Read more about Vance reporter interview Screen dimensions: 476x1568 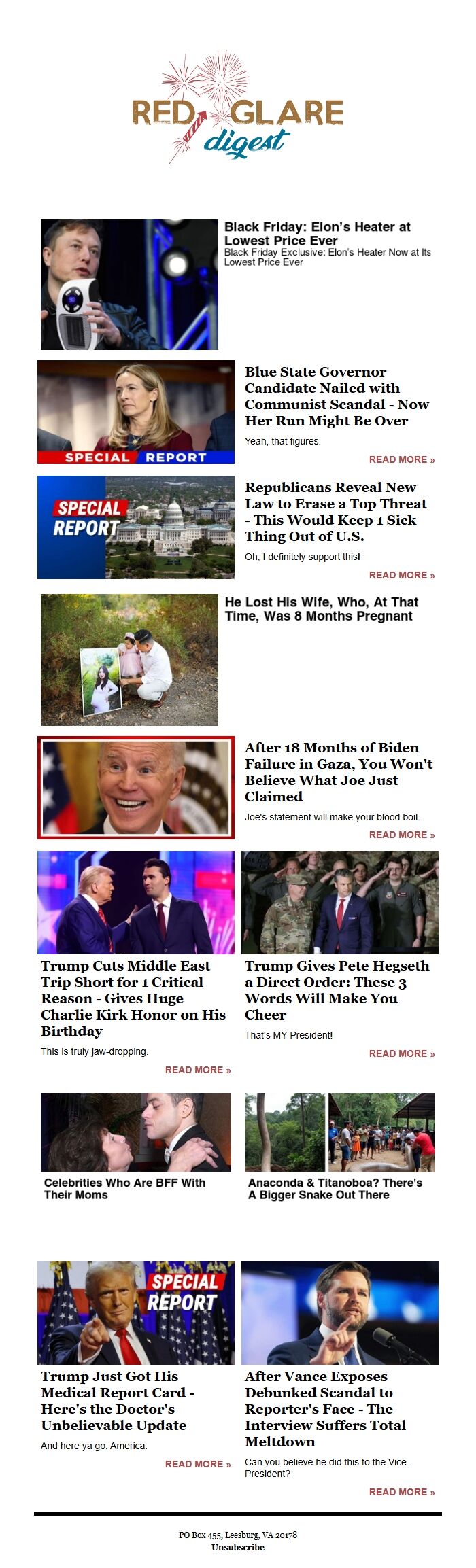tap(401, 1492)
